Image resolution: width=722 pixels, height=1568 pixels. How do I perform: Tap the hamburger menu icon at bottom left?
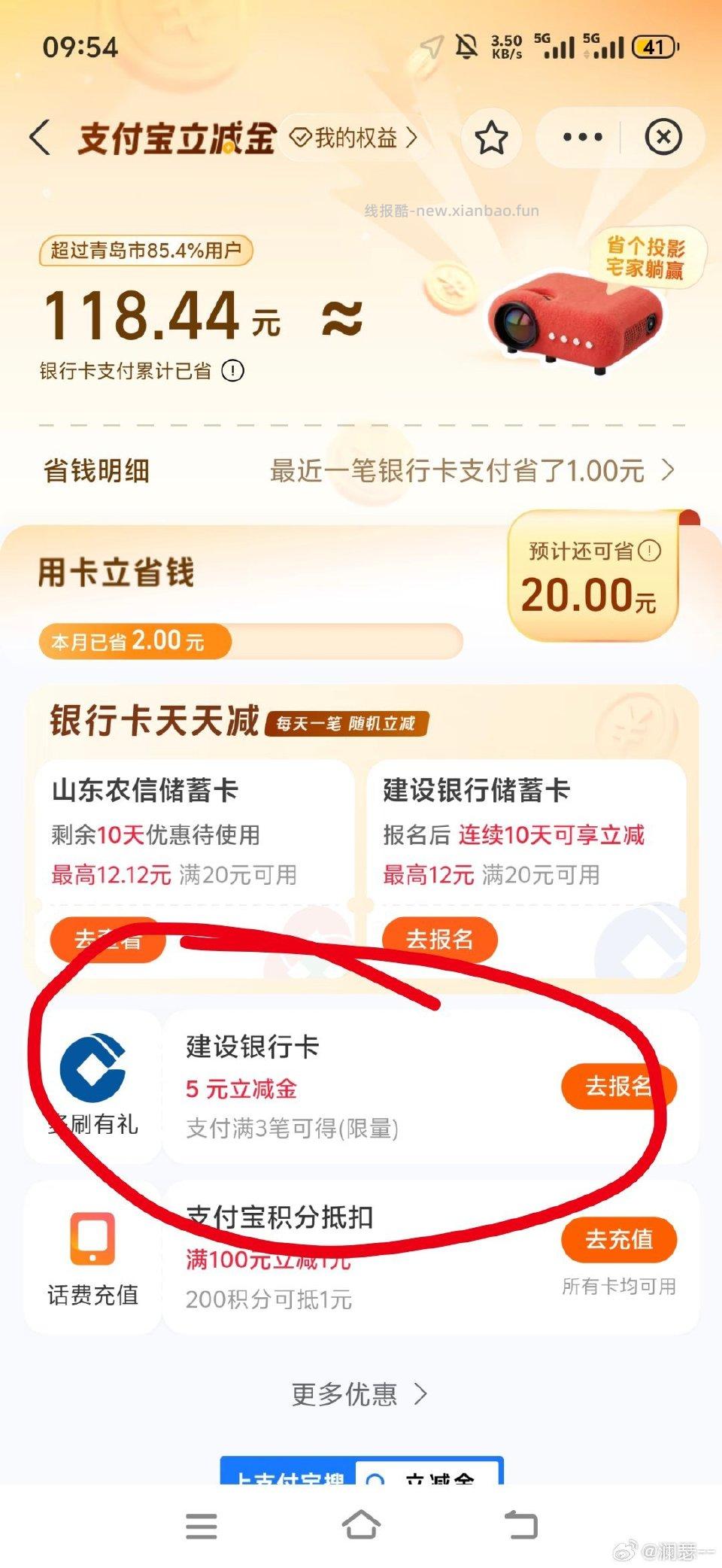[x=202, y=1525]
